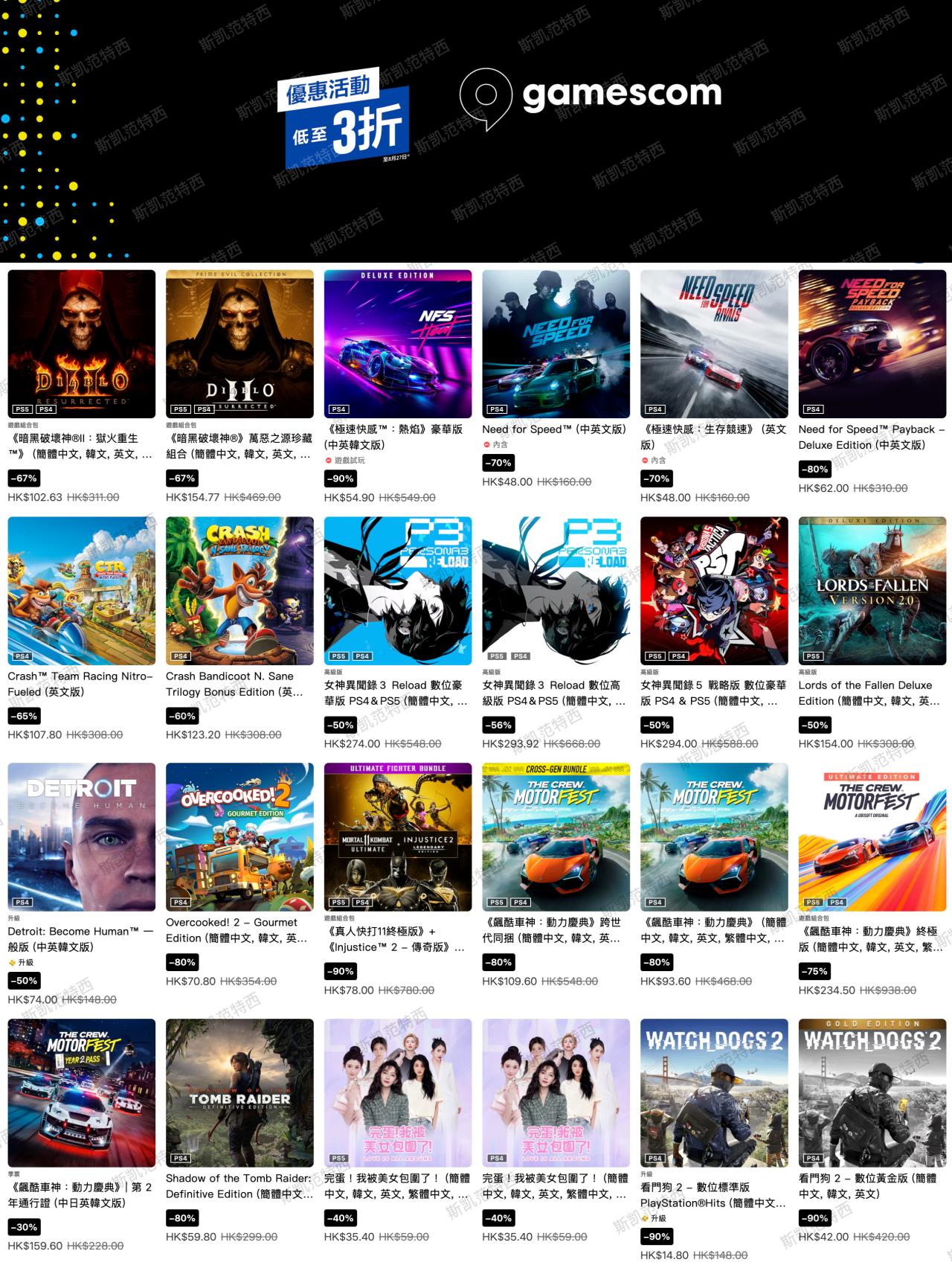Select Crash Team Racing Nitro-Fueled
The width and height of the screenshot is (952, 1268).
pos(82,591)
